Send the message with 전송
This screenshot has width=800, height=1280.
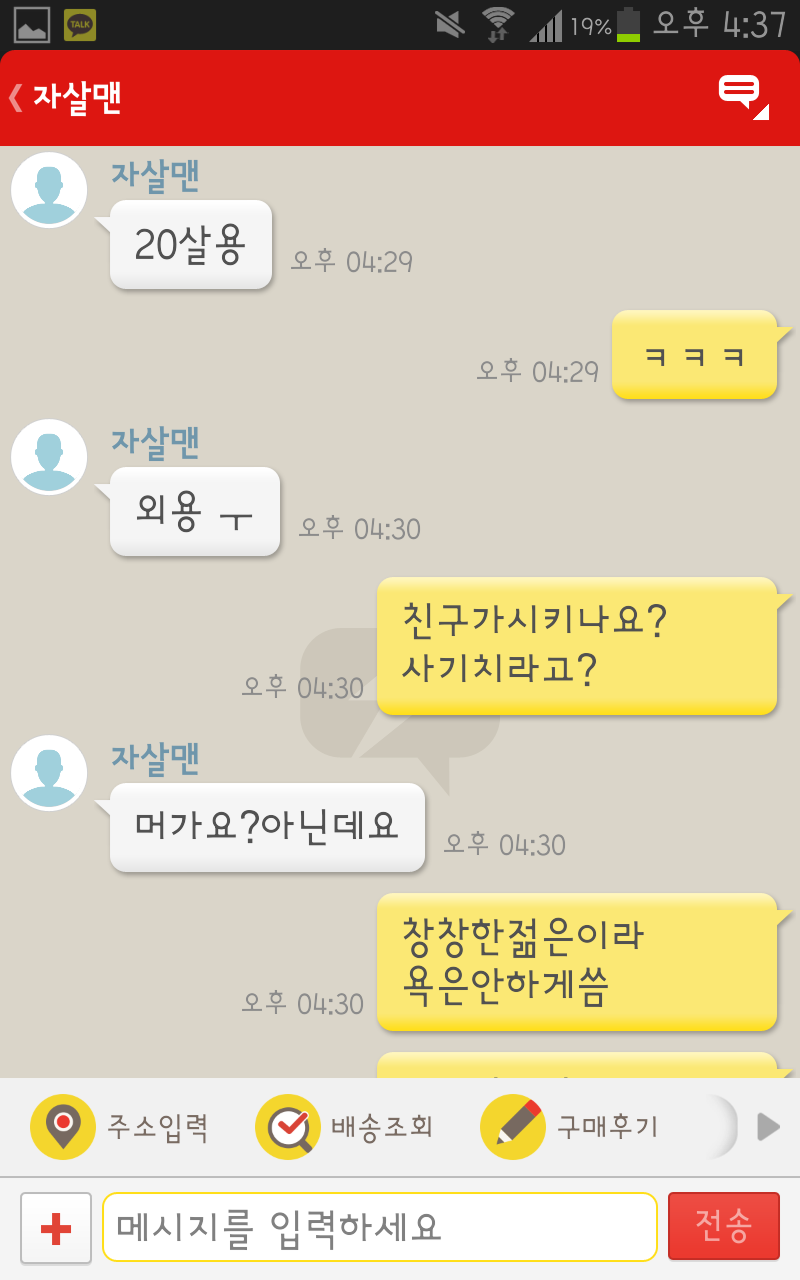pos(724,1226)
